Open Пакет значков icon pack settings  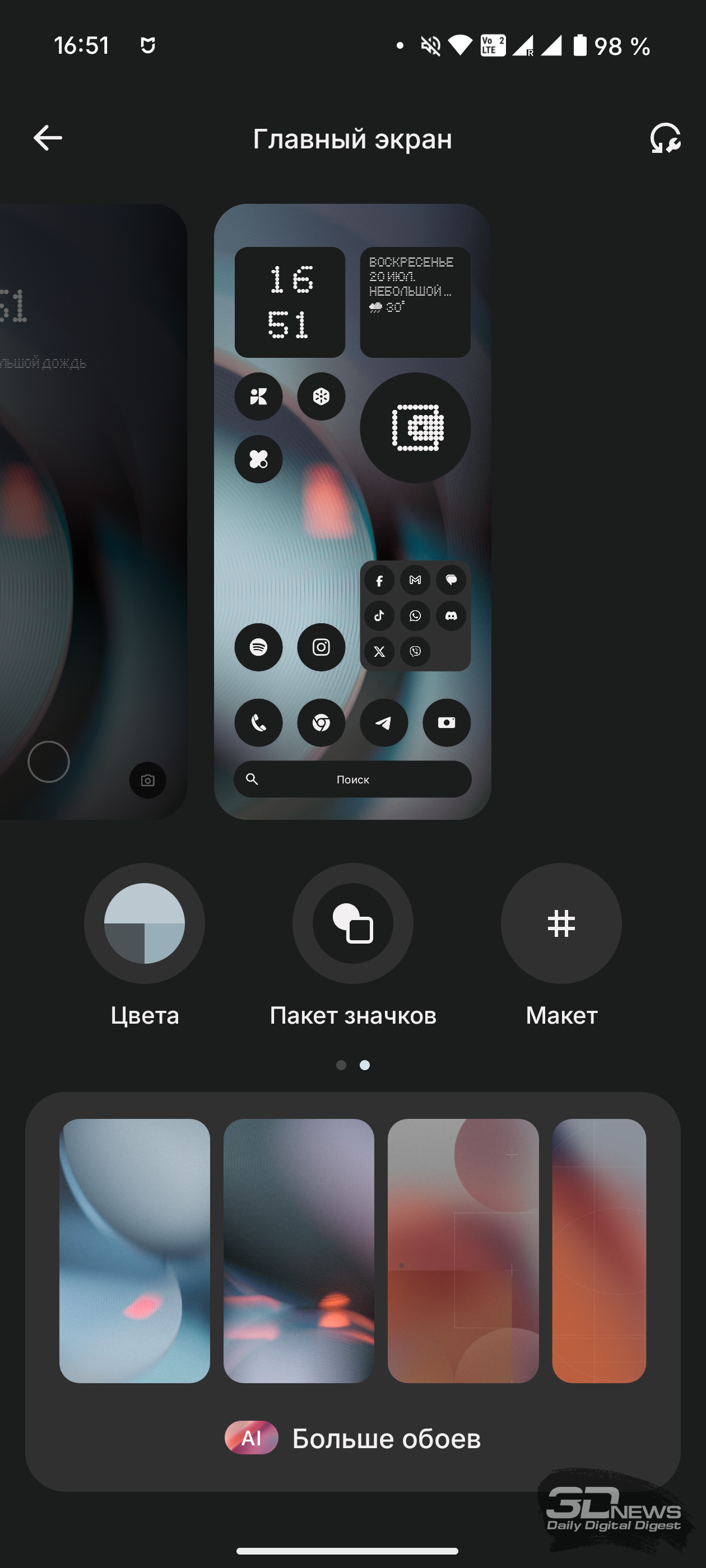(352, 923)
